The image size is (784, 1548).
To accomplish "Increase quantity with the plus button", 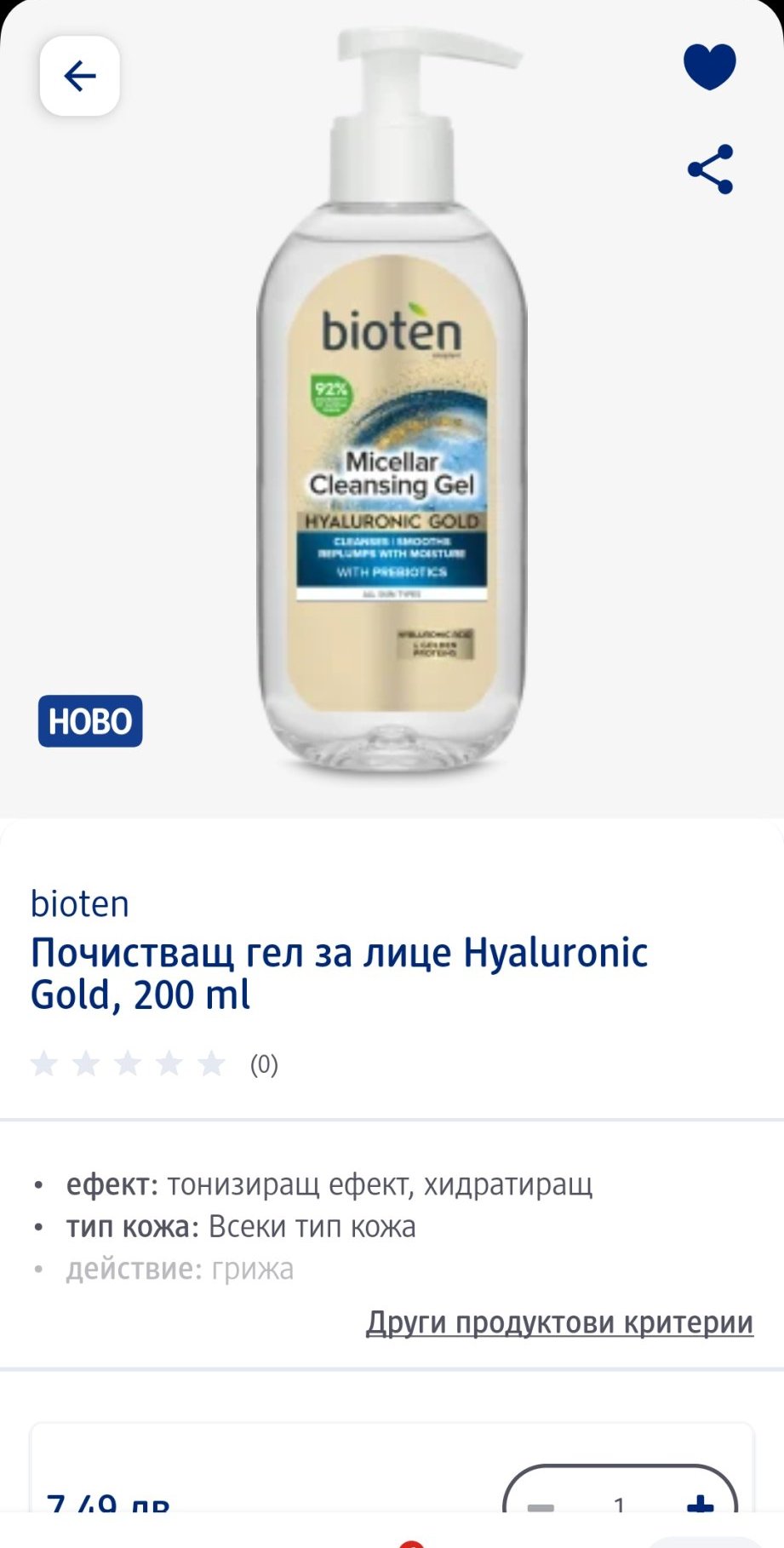I will [x=700, y=1505].
